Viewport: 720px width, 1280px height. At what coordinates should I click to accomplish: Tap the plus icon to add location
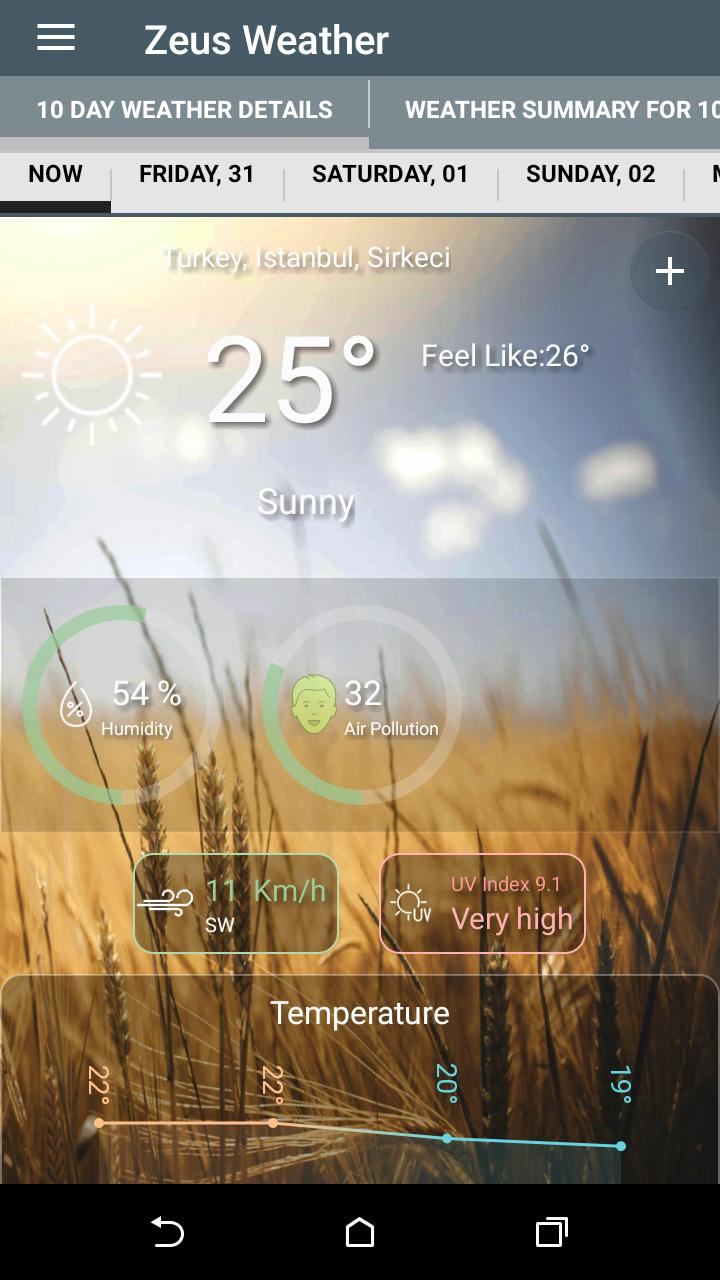[669, 270]
